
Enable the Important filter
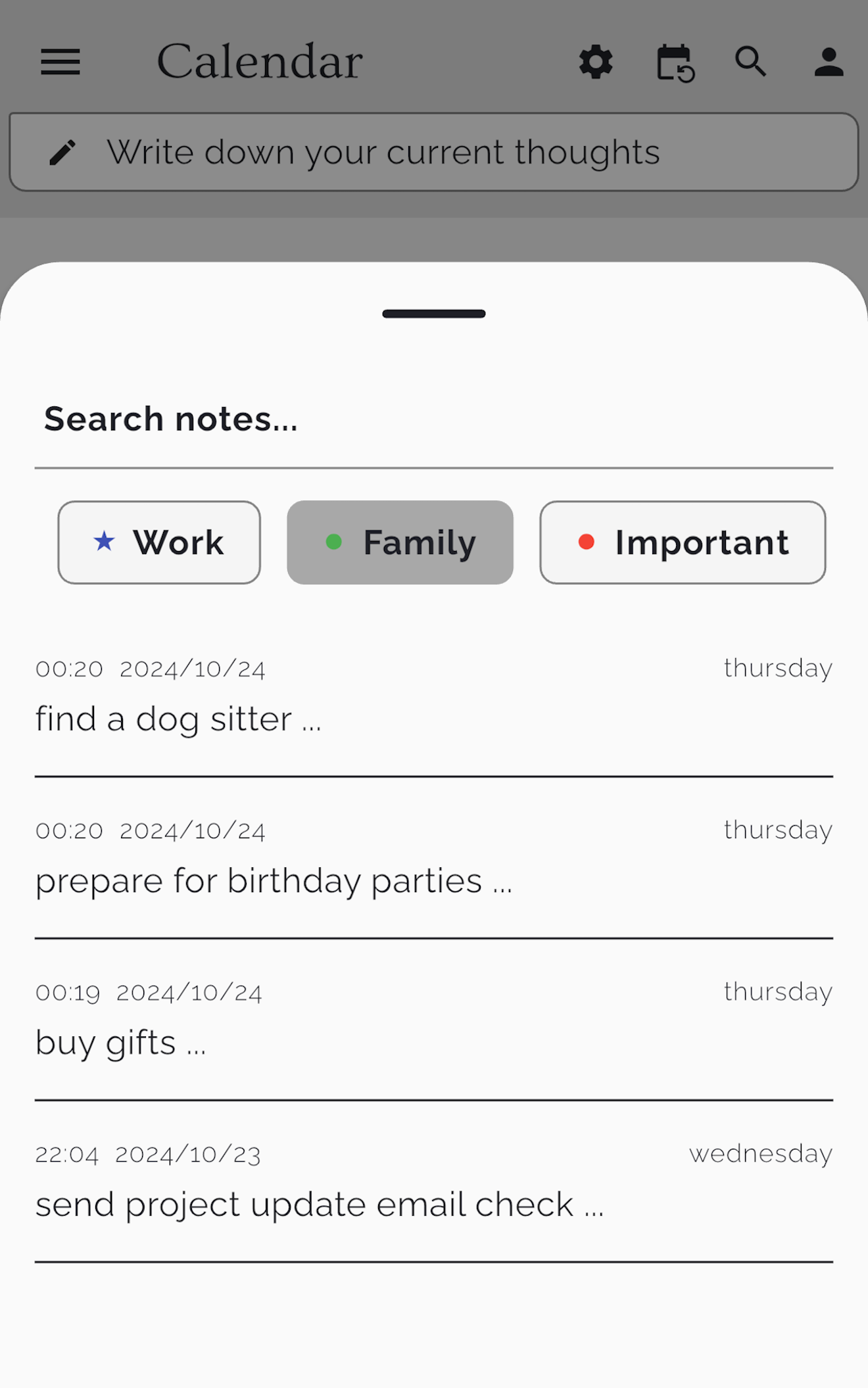(x=682, y=542)
